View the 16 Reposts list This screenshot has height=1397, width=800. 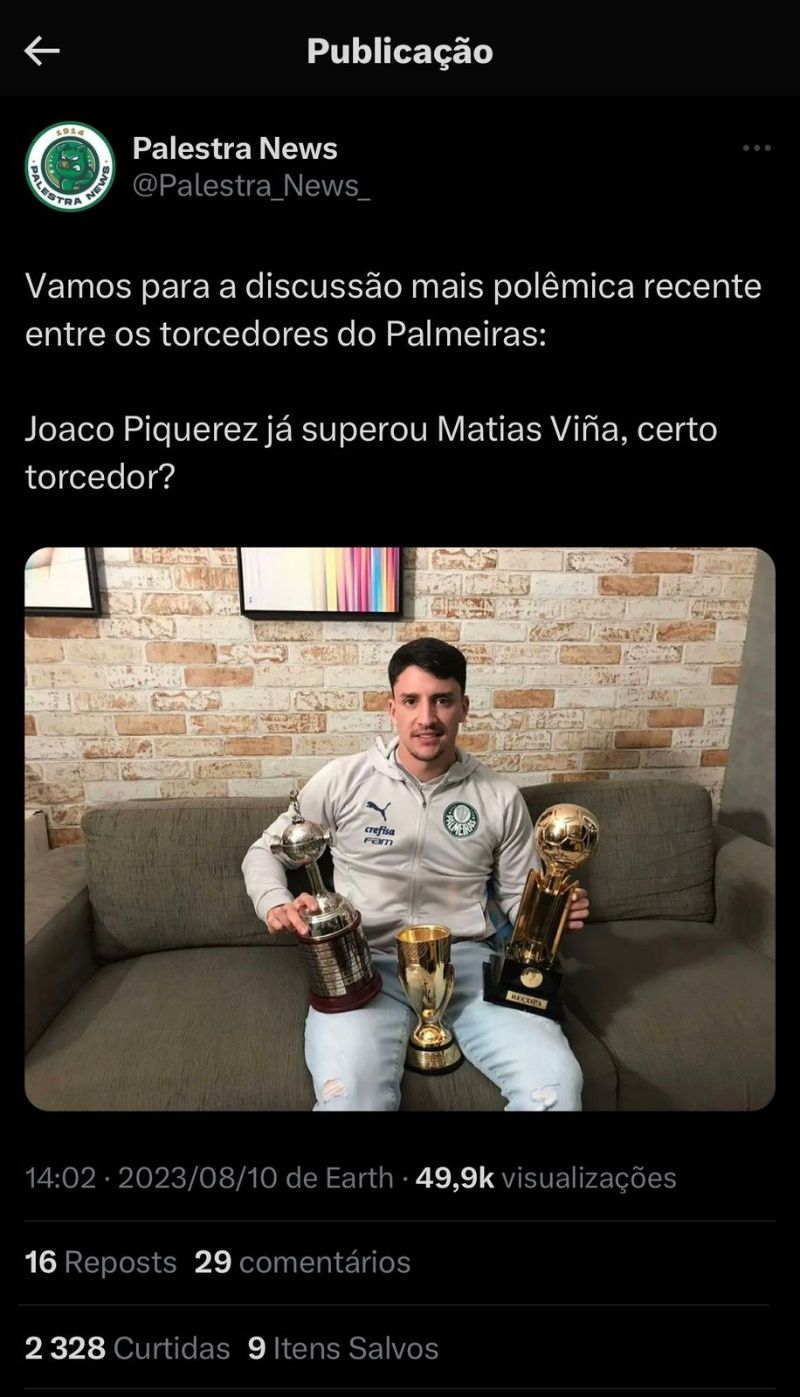[101, 1262]
